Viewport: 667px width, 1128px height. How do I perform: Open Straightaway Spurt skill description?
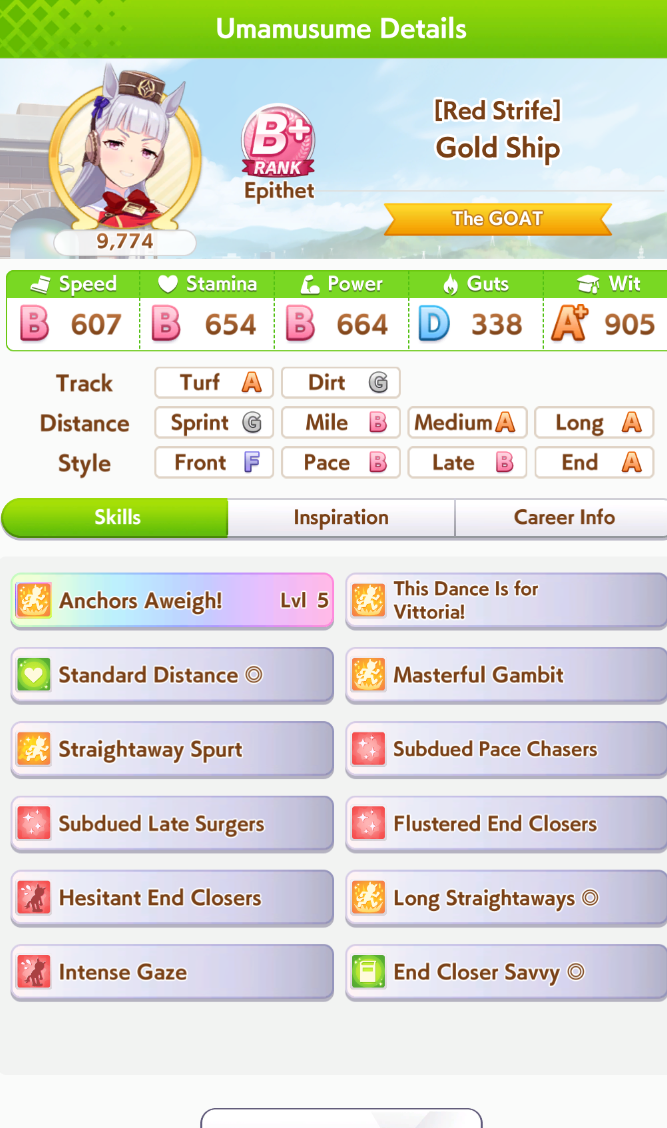pyautogui.click(x=172, y=750)
